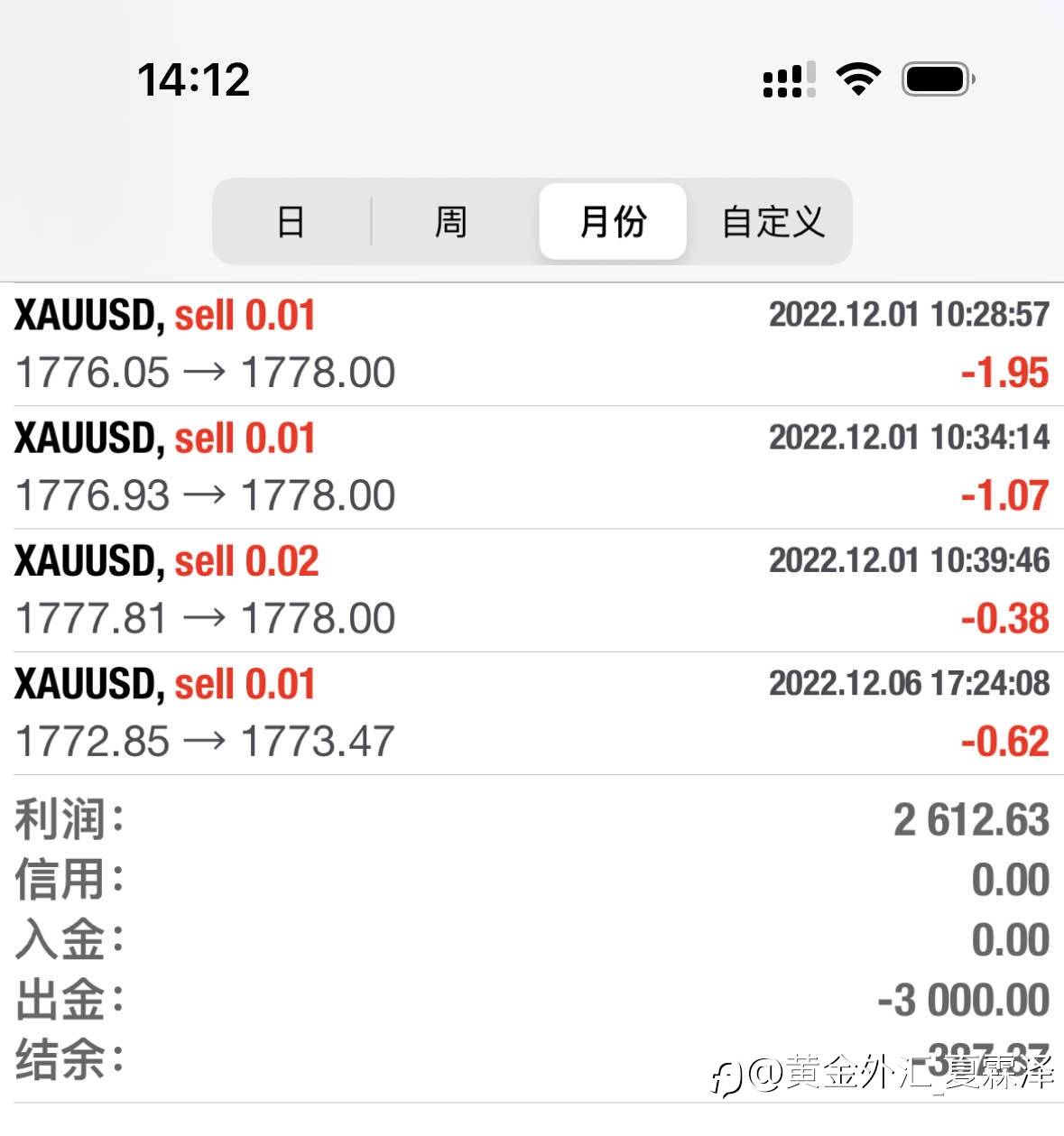
Task: Switch to the 日 (day) filter
Action: (x=291, y=221)
